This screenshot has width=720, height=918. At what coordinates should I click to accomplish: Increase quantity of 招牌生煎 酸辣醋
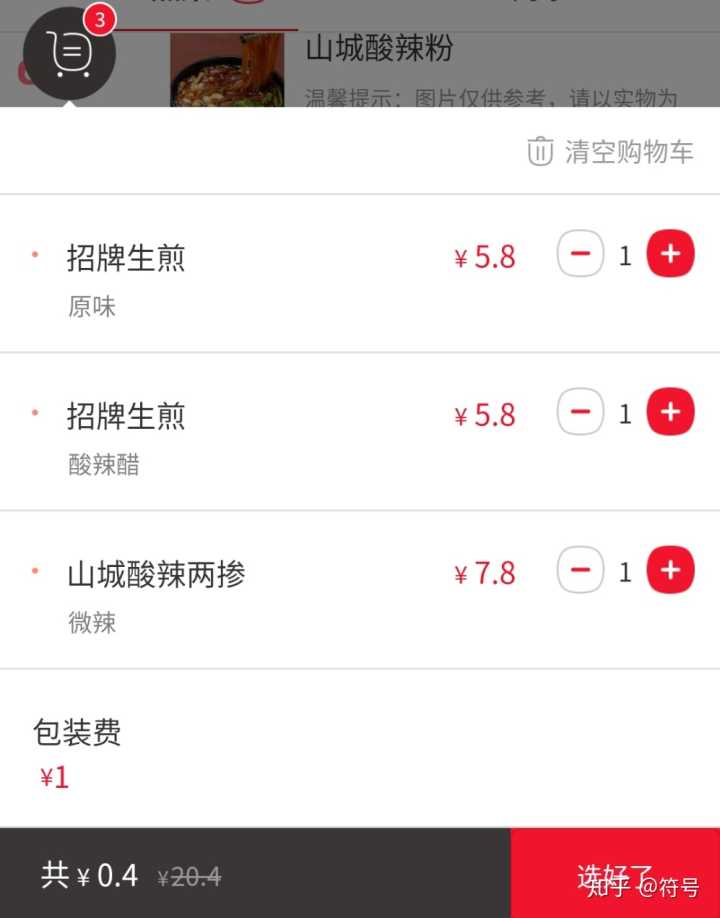(x=670, y=412)
